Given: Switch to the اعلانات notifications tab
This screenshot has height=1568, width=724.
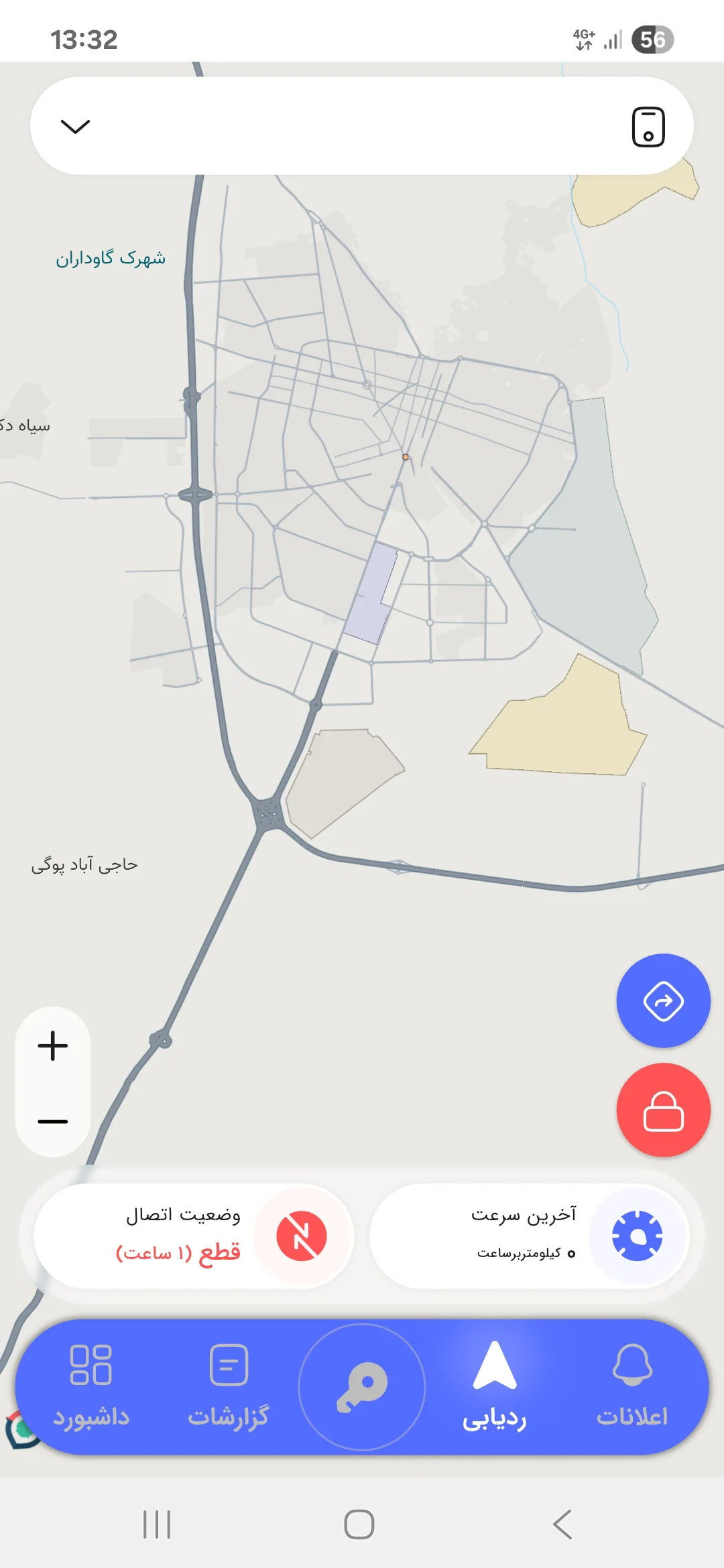Looking at the screenshot, I should pyautogui.click(x=632, y=1386).
